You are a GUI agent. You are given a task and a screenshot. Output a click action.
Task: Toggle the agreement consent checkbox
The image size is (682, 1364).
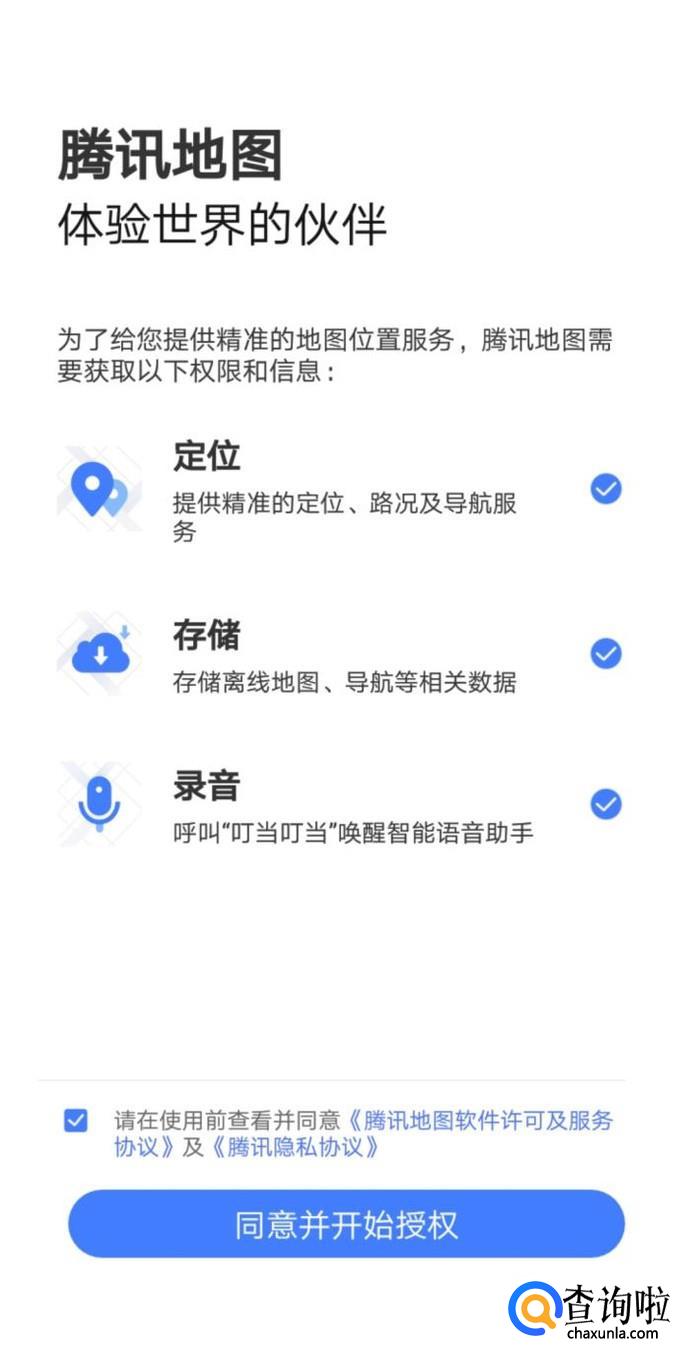(75, 1120)
